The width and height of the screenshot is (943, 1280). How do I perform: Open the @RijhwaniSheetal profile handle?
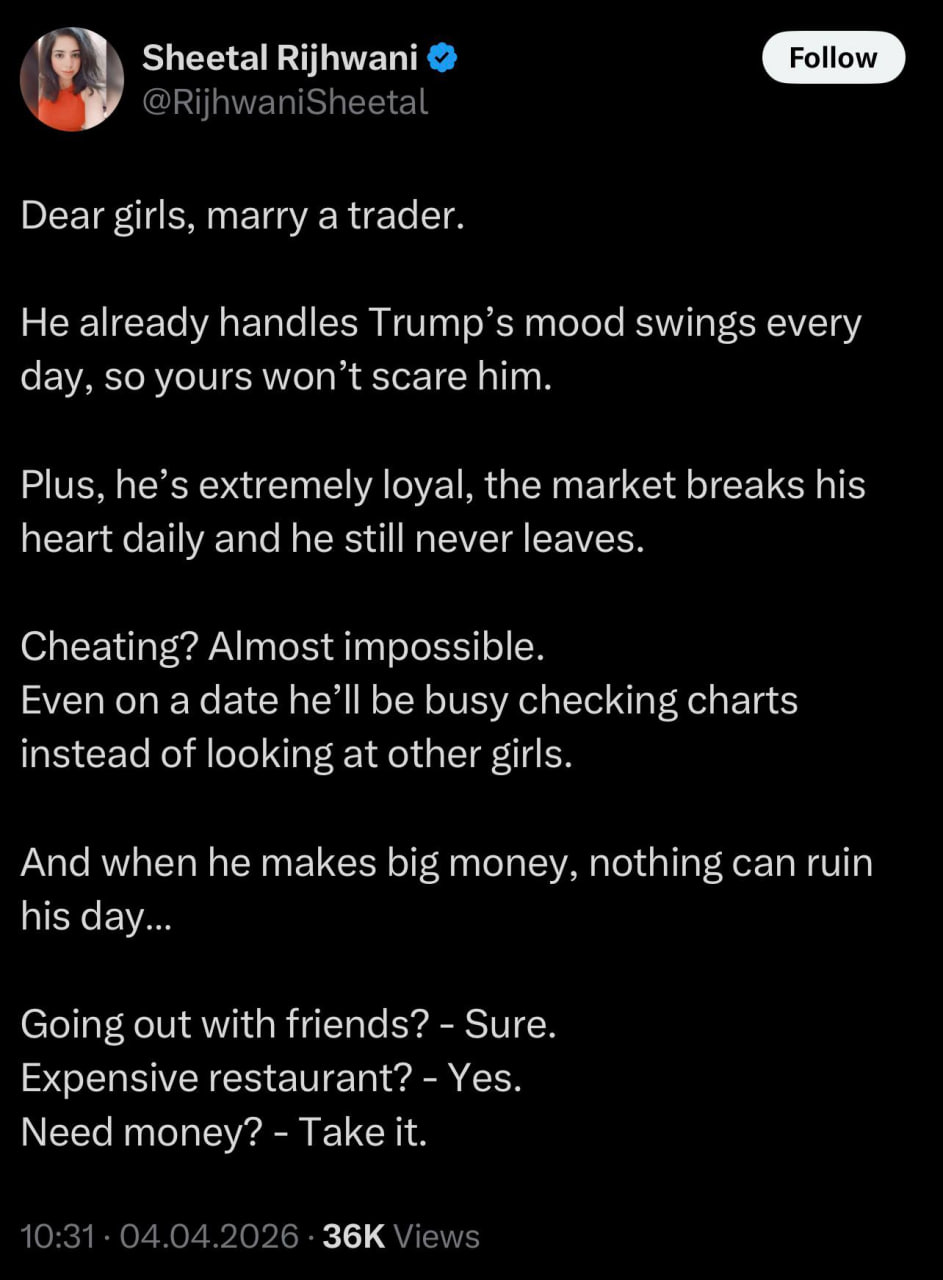(x=284, y=102)
